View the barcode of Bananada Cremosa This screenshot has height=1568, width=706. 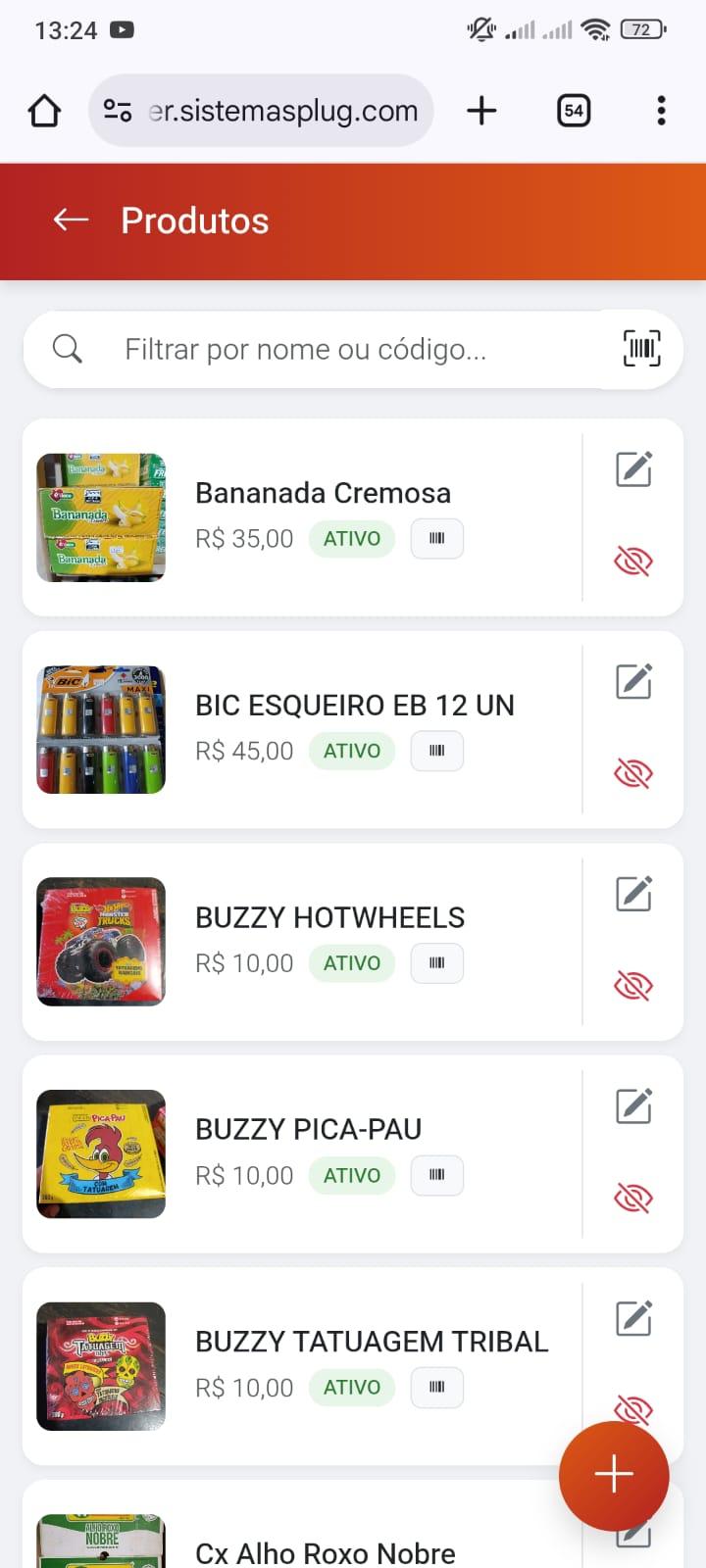436,538
